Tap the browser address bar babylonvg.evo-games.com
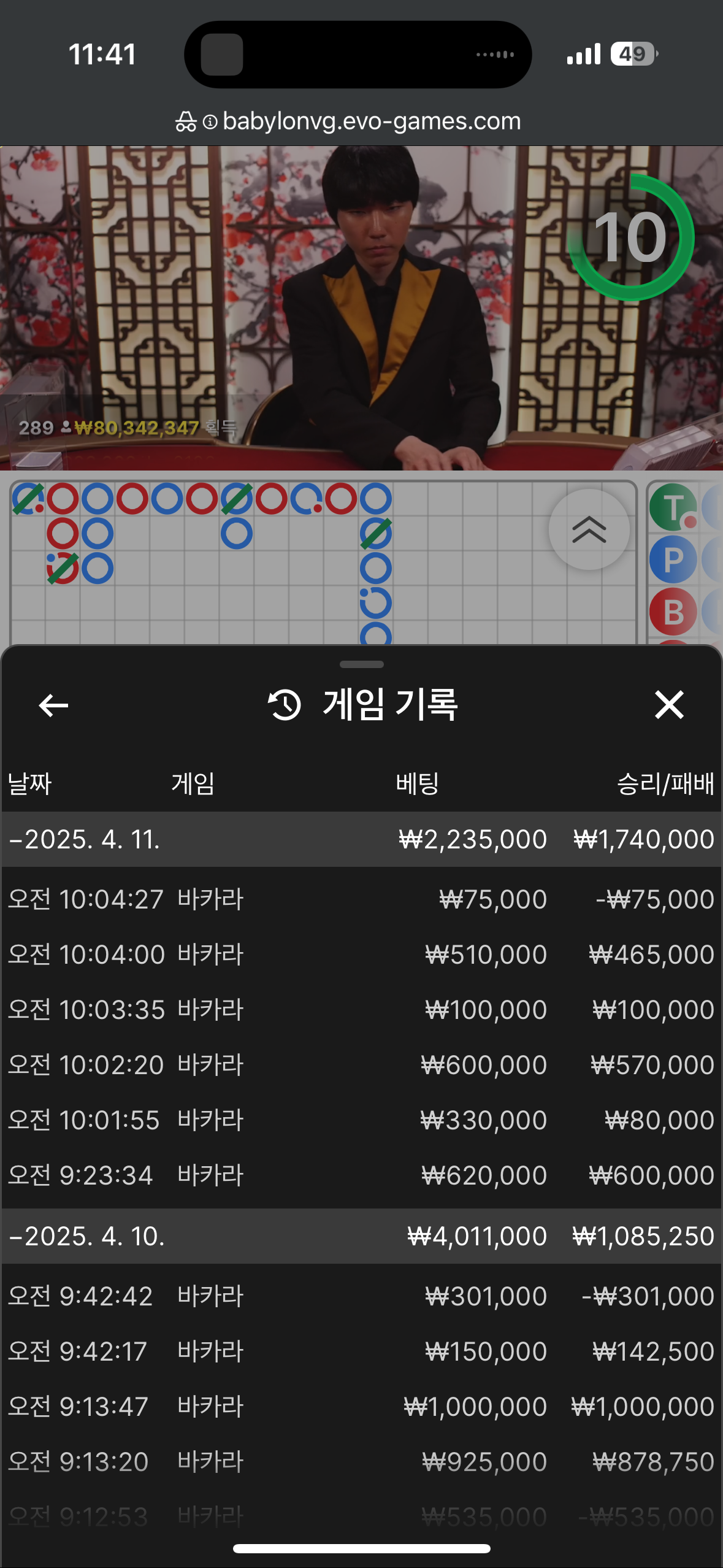Screen dimensions: 723x1568 [x=348, y=121]
